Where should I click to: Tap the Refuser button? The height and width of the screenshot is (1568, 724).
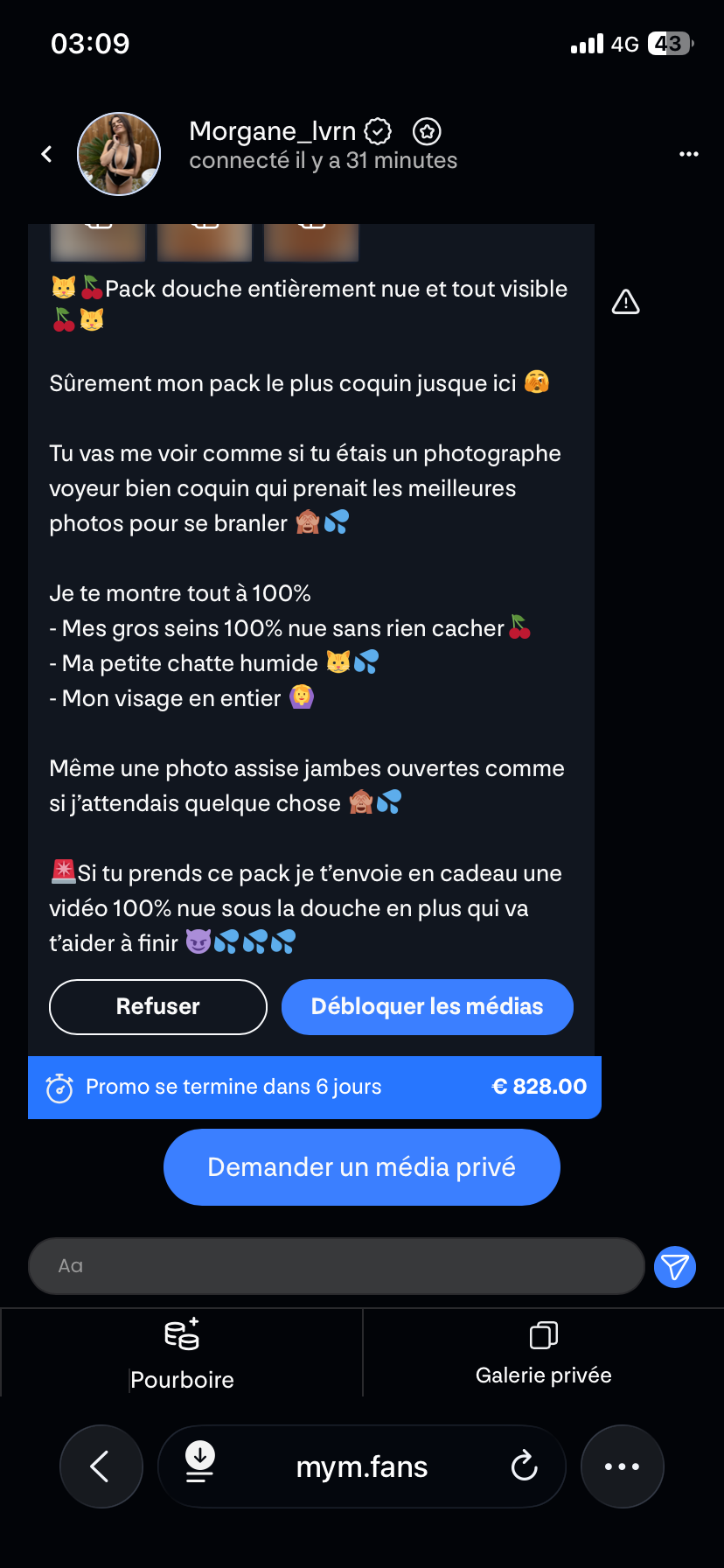[x=158, y=1006]
